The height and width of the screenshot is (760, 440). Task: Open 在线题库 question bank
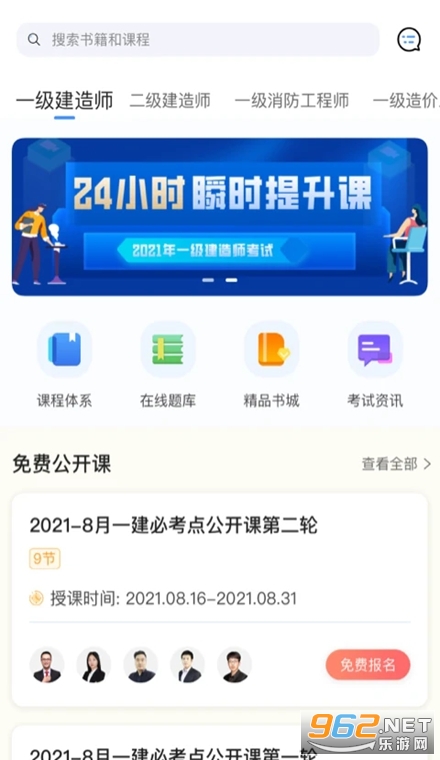point(168,365)
